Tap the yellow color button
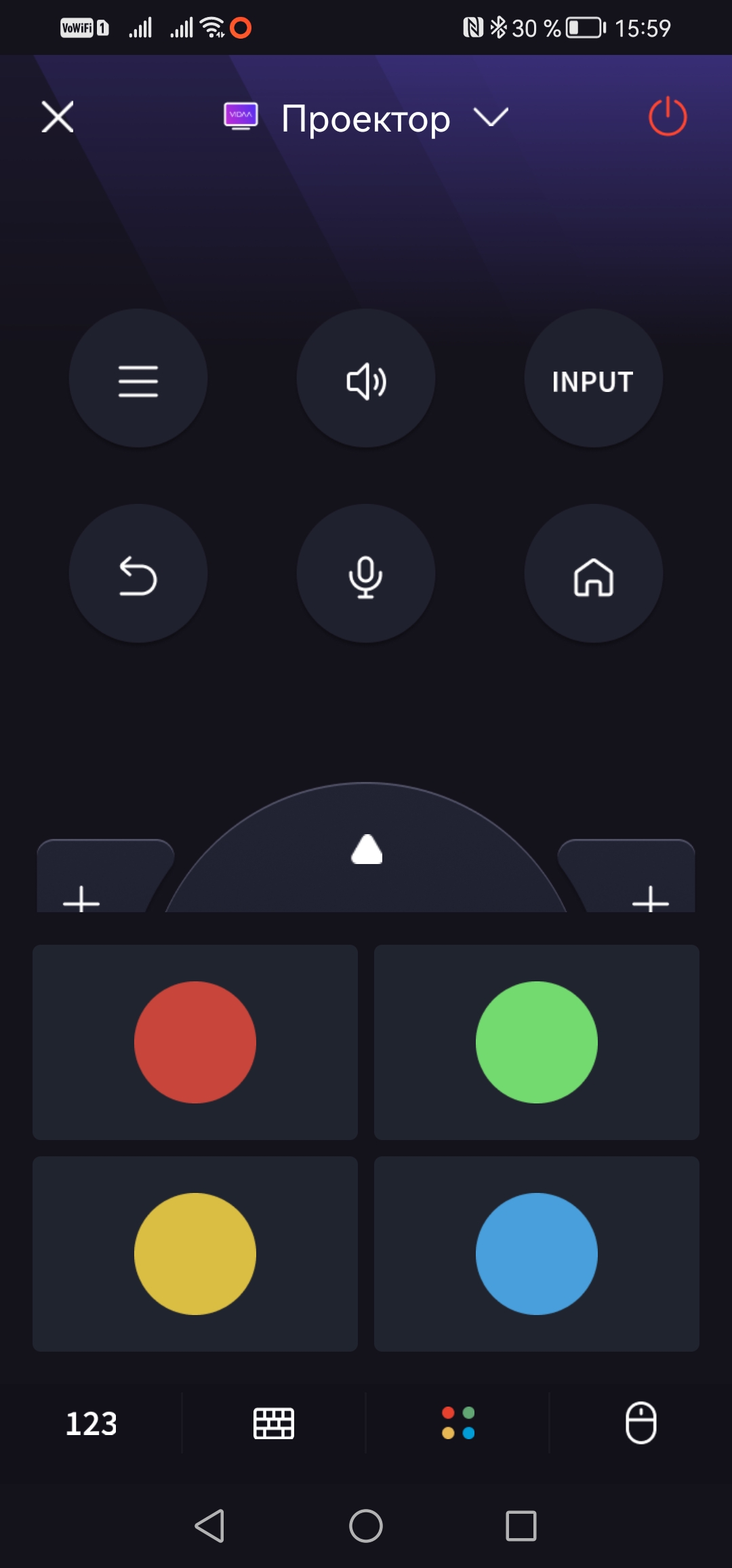The image size is (732, 1568). click(x=195, y=1254)
